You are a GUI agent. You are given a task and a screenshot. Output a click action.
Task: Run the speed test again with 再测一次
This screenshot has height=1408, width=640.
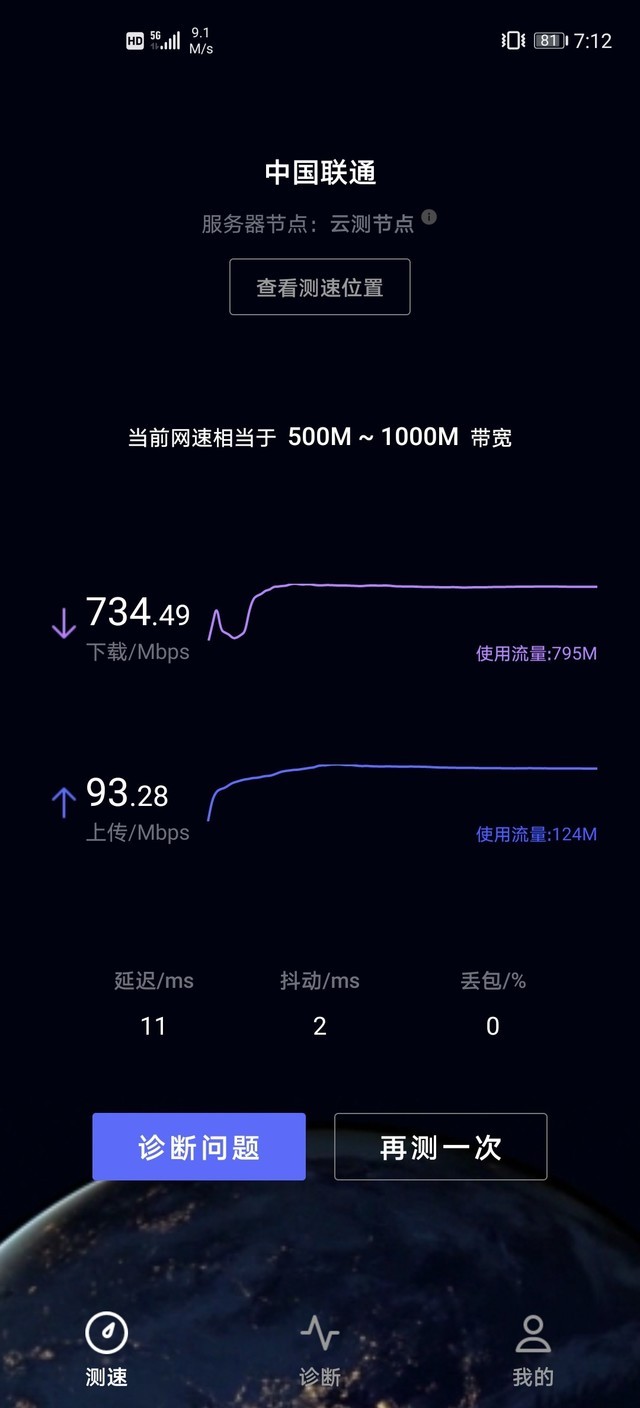tap(440, 1147)
